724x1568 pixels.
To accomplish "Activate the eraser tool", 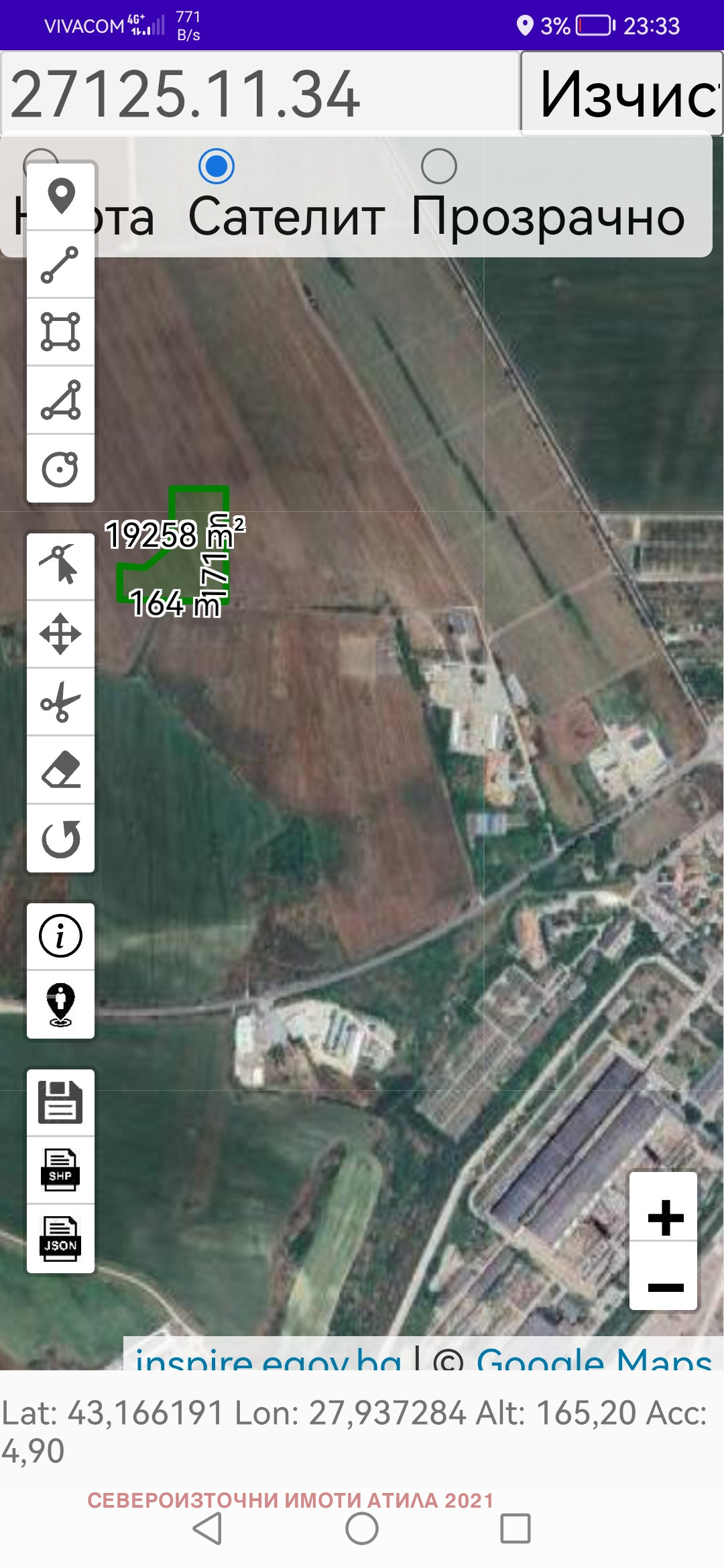I will [61, 770].
